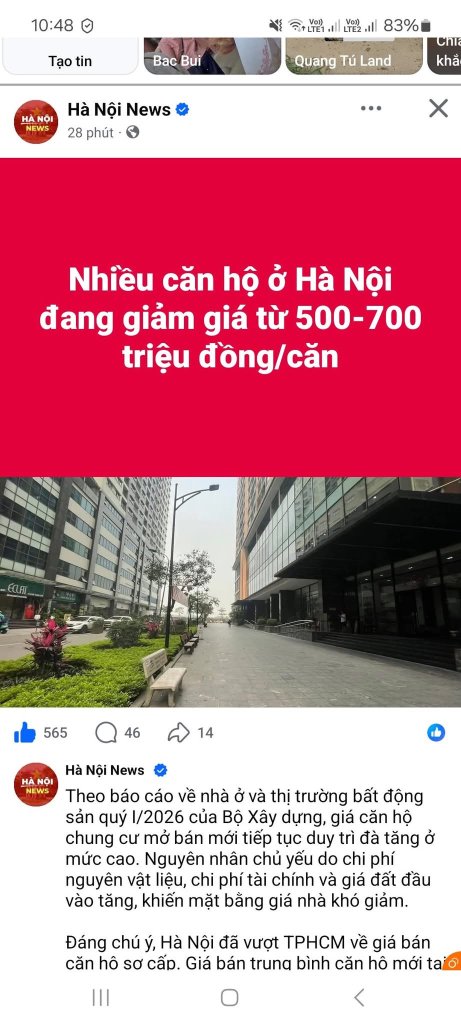Open Hà Nội News profile picture in comment
461x1024 pixels.
(36, 784)
